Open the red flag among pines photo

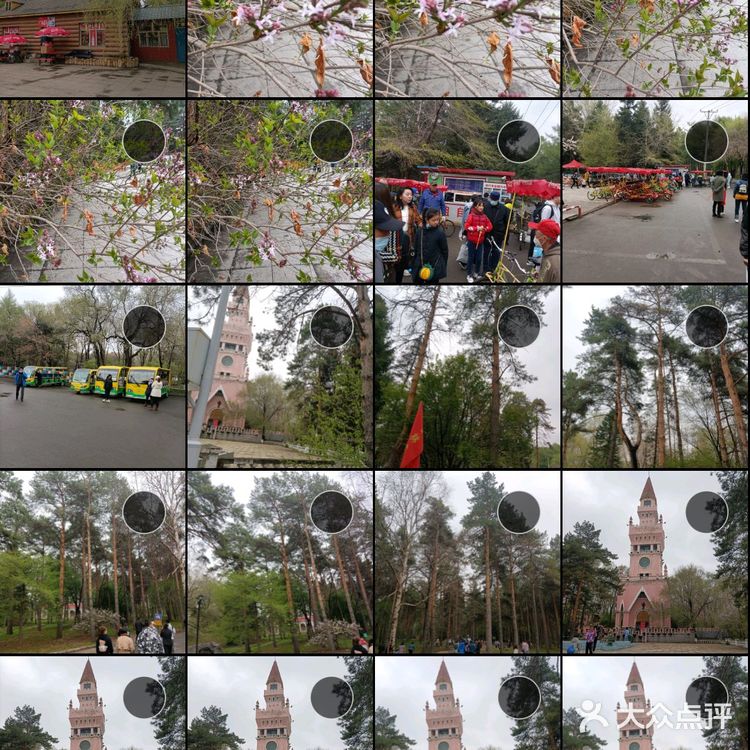[x=450, y=400]
